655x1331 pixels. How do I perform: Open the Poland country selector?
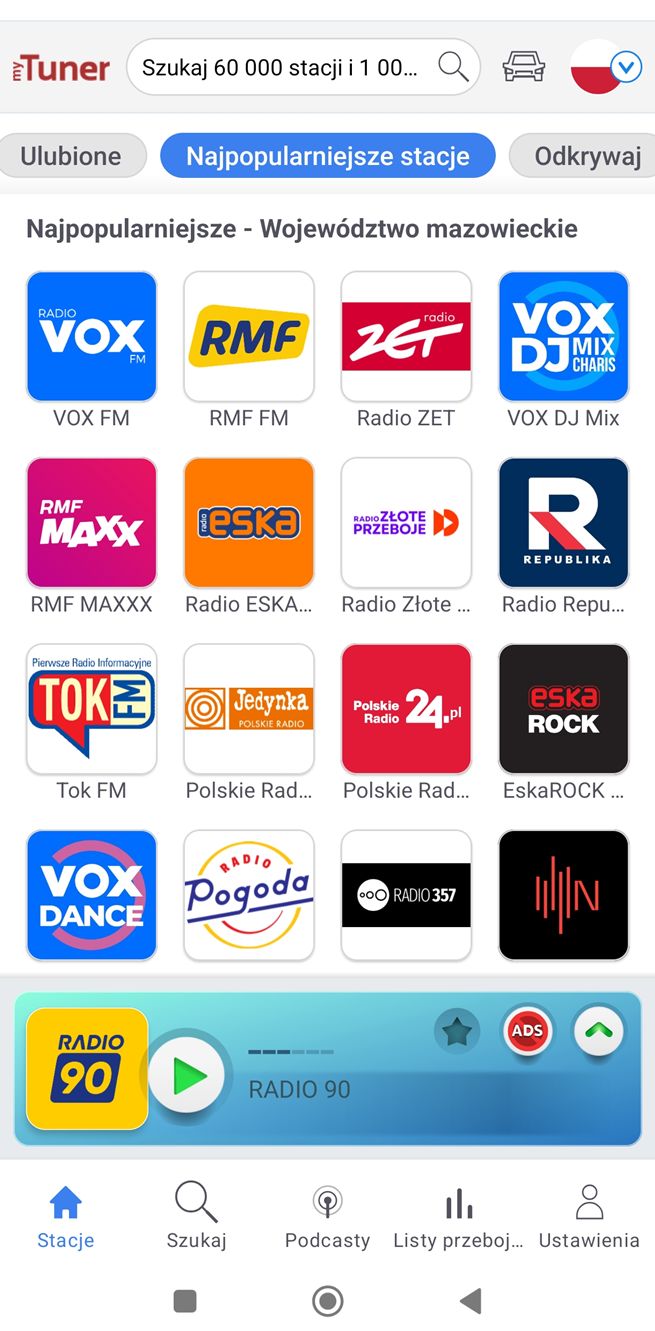click(604, 67)
